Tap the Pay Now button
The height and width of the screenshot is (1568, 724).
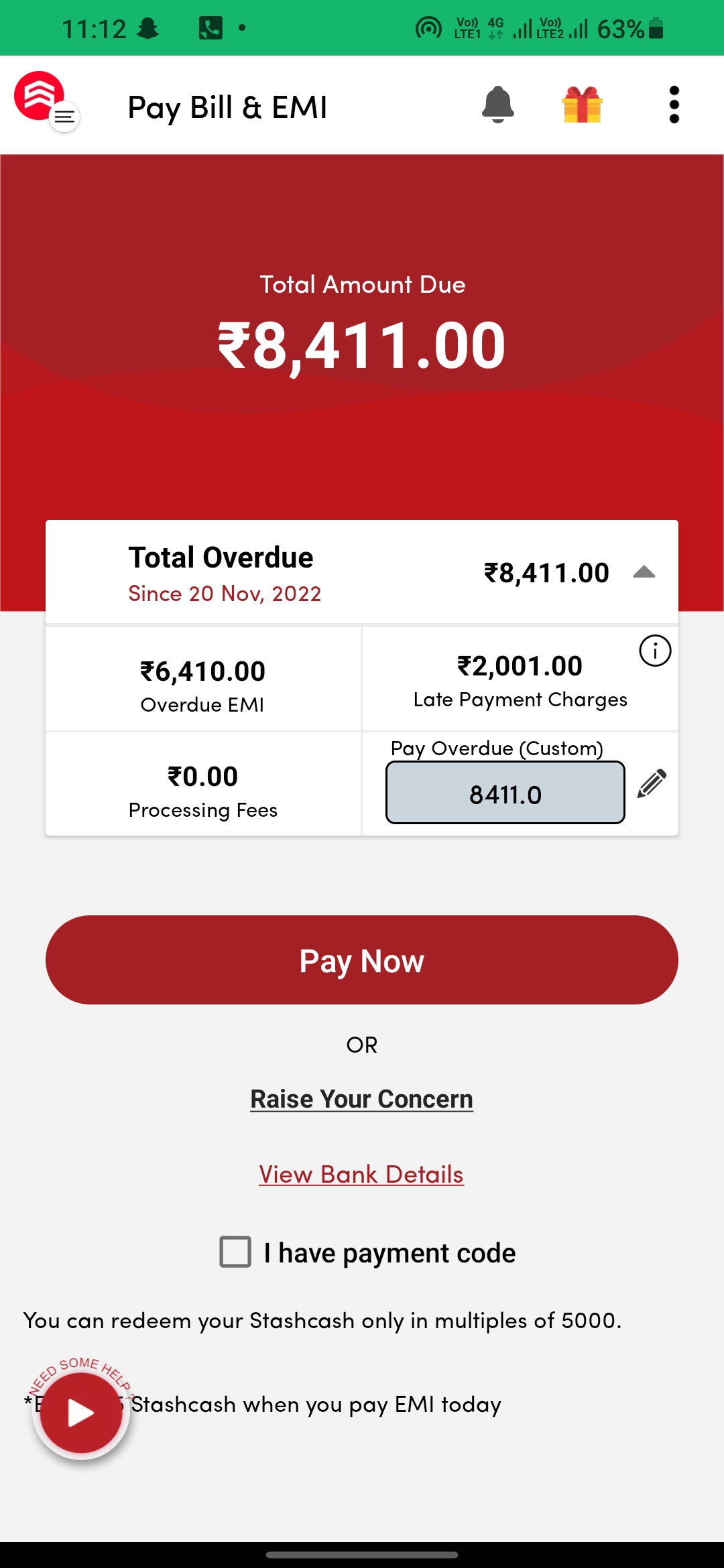(x=362, y=960)
